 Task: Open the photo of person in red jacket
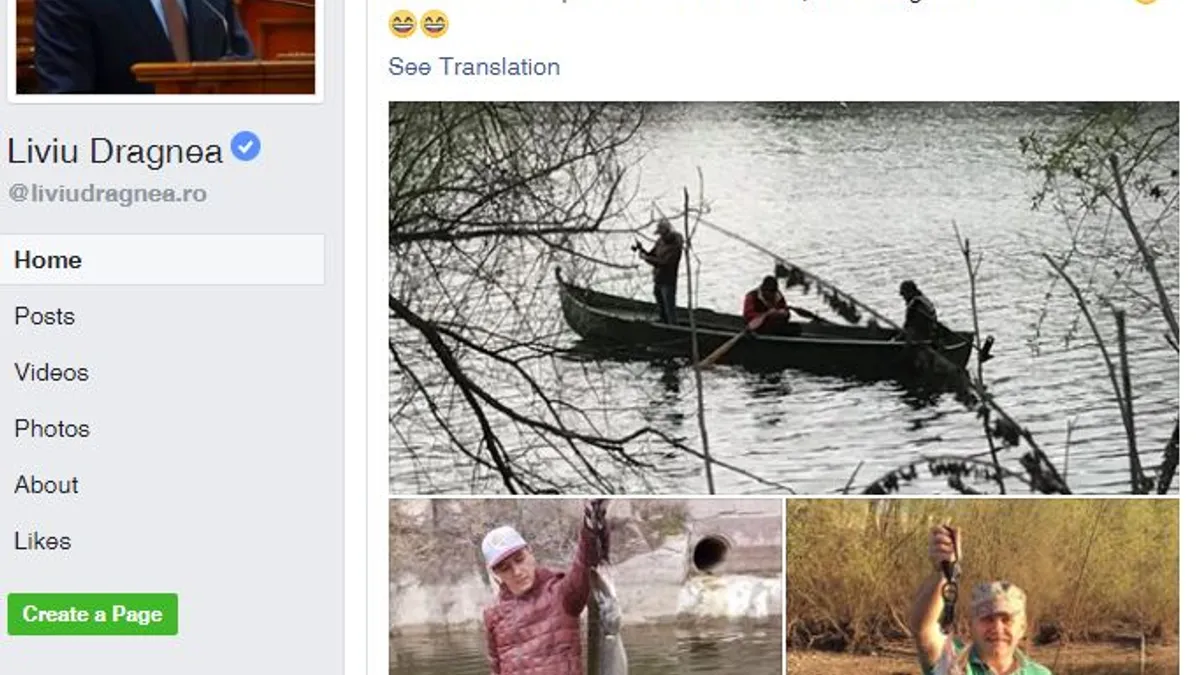[x=585, y=587]
